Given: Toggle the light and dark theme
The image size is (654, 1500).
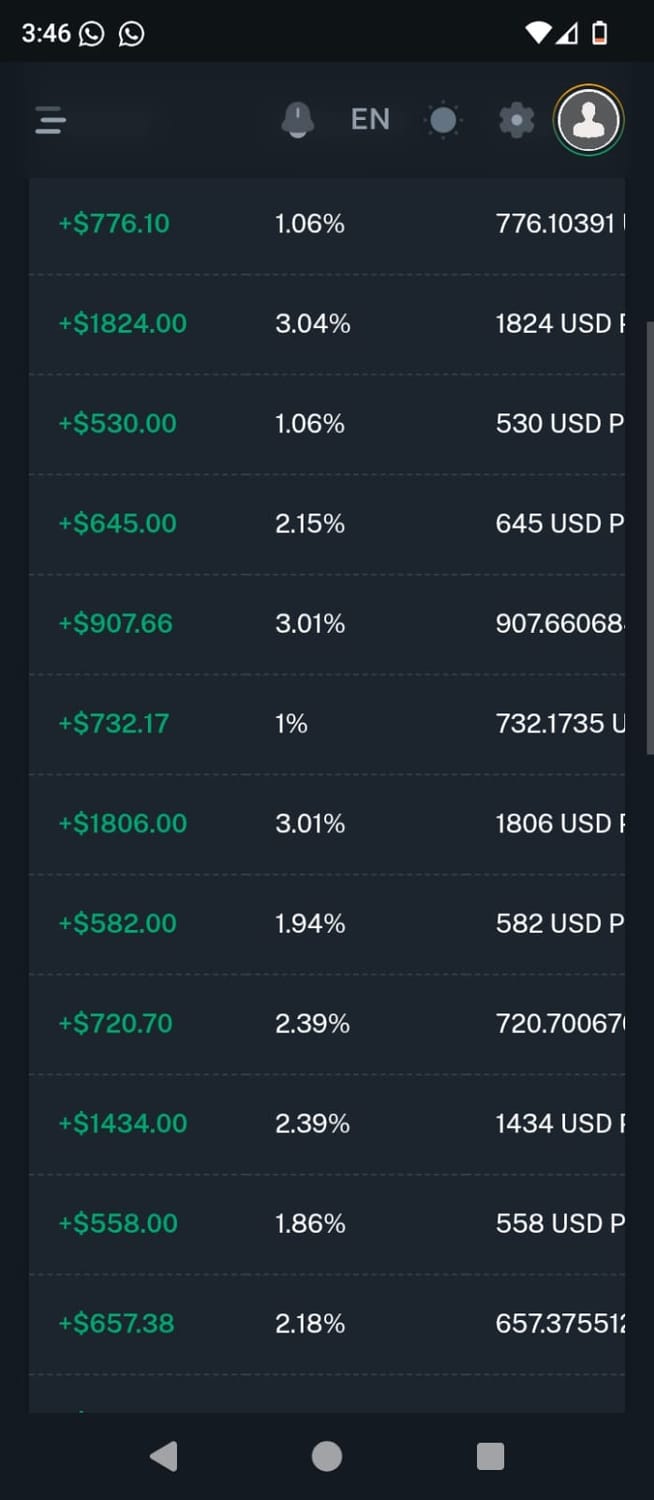Looking at the screenshot, I should click(x=443, y=121).
